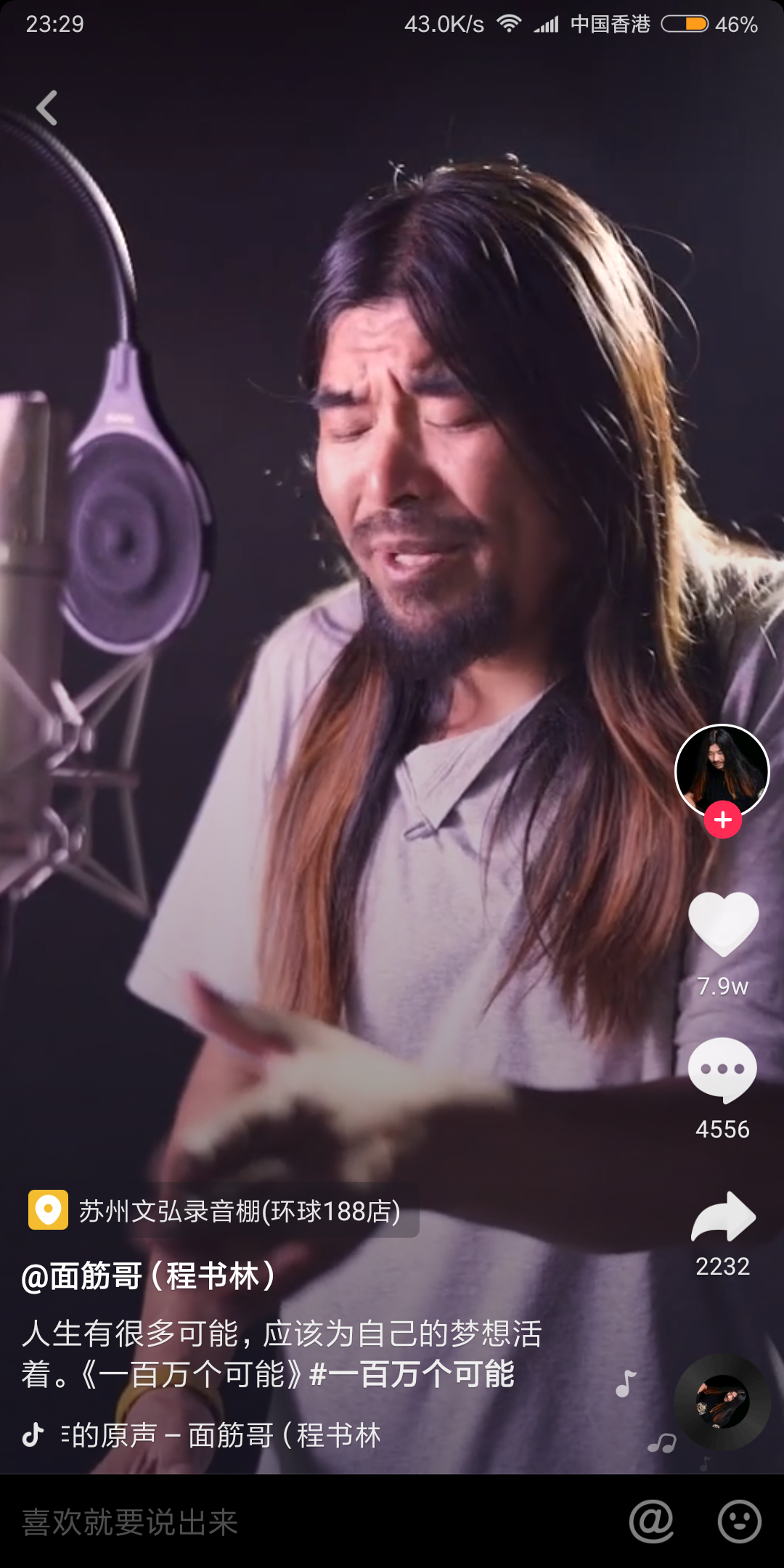This screenshot has height=1568, width=784.
Task: Like this video with the heart icon
Action: [x=723, y=923]
